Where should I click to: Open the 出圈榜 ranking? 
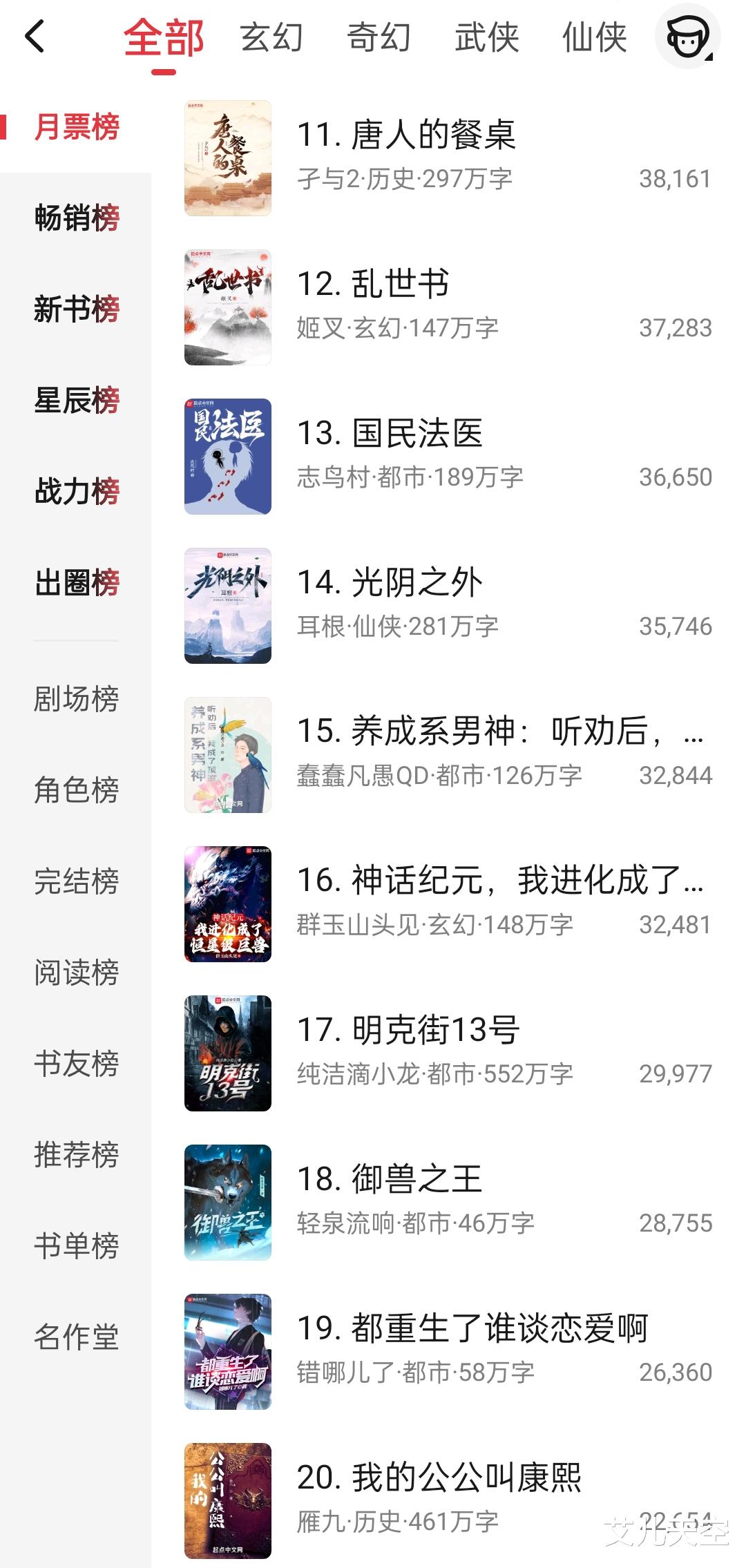[x=77, y=583]
